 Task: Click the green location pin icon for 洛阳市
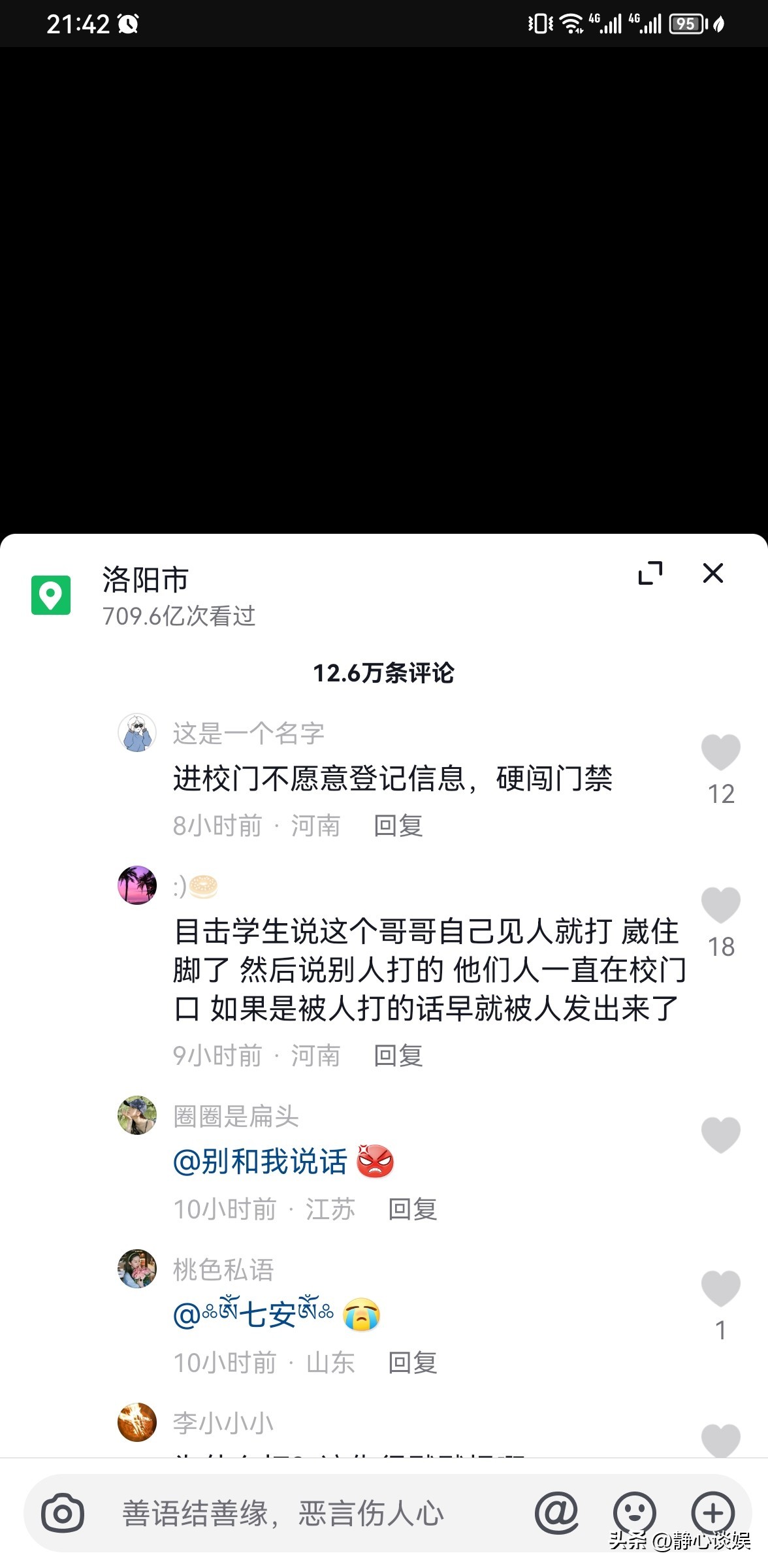coord(51,595)
